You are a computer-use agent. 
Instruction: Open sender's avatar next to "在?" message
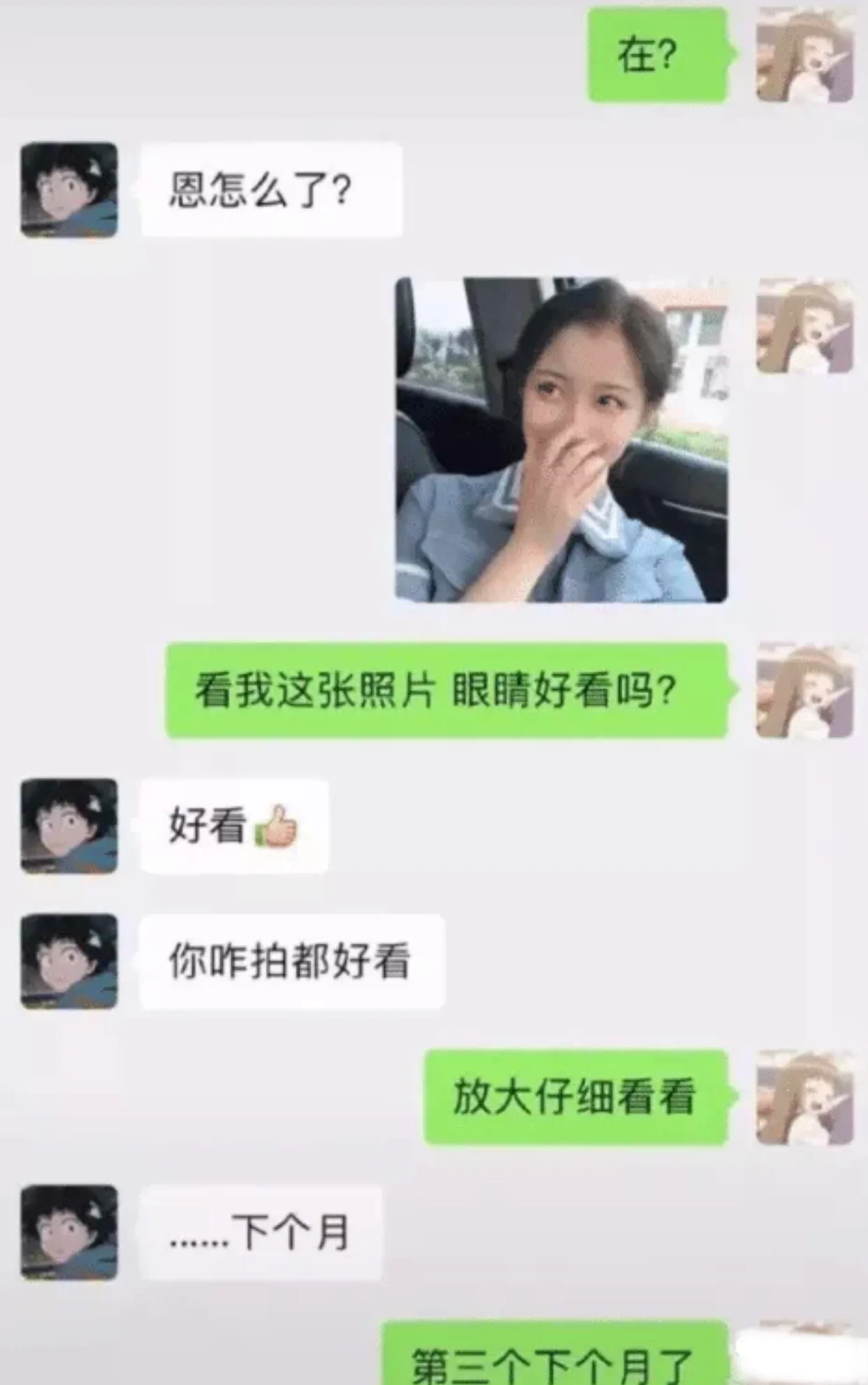pos(804,55)
